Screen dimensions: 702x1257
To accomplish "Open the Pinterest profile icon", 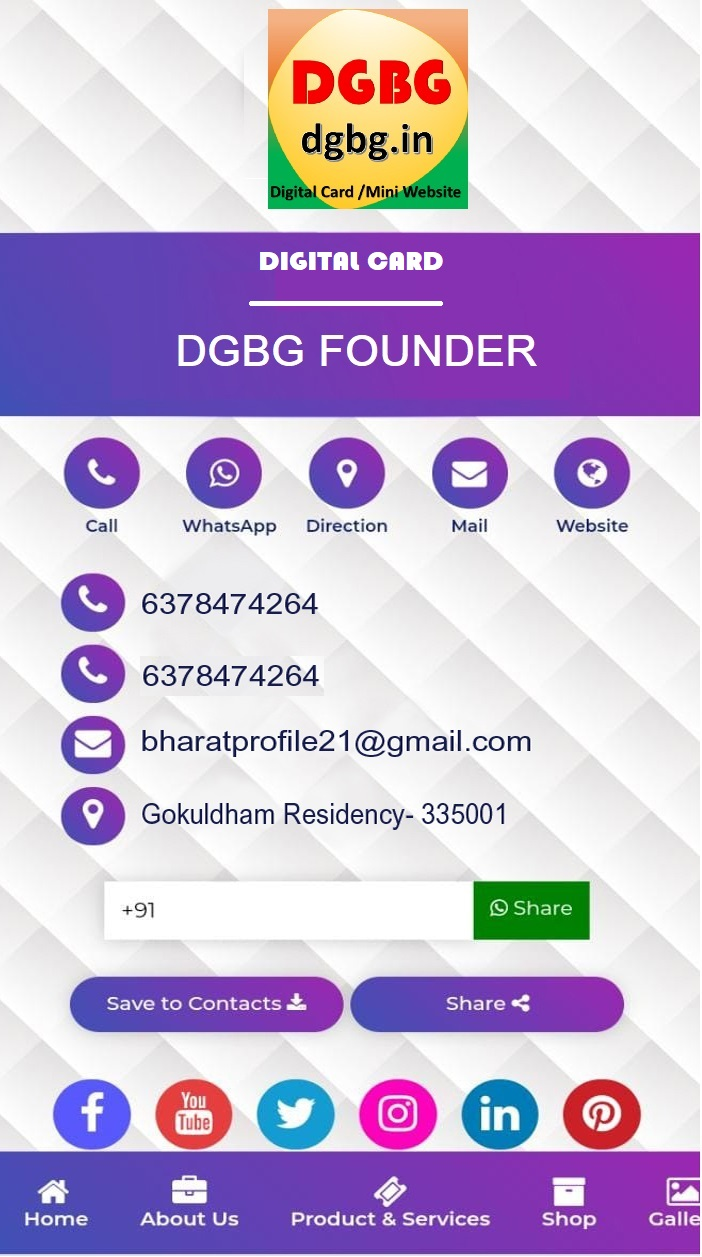I will (602, 1114).
